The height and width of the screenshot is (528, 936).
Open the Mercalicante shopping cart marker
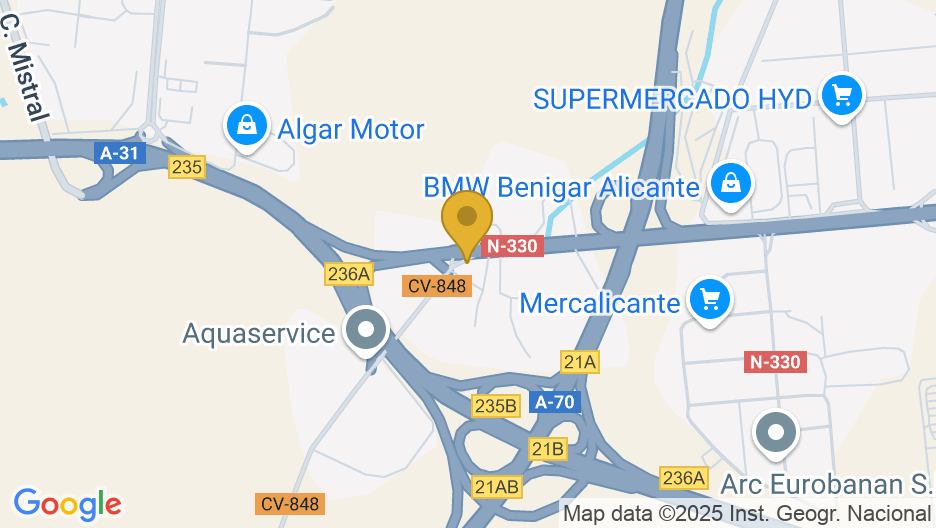709,299
